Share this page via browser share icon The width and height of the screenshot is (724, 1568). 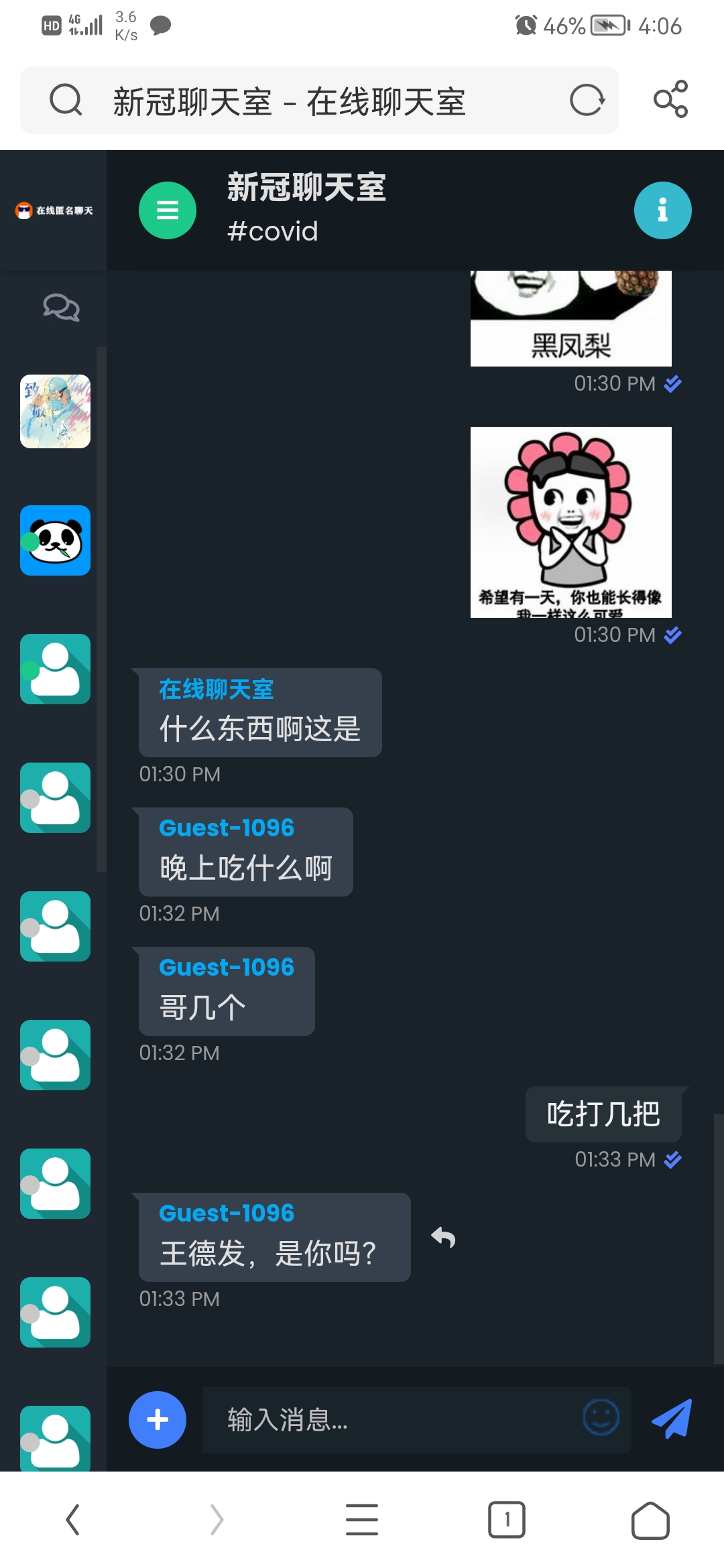tap(670, 99)
